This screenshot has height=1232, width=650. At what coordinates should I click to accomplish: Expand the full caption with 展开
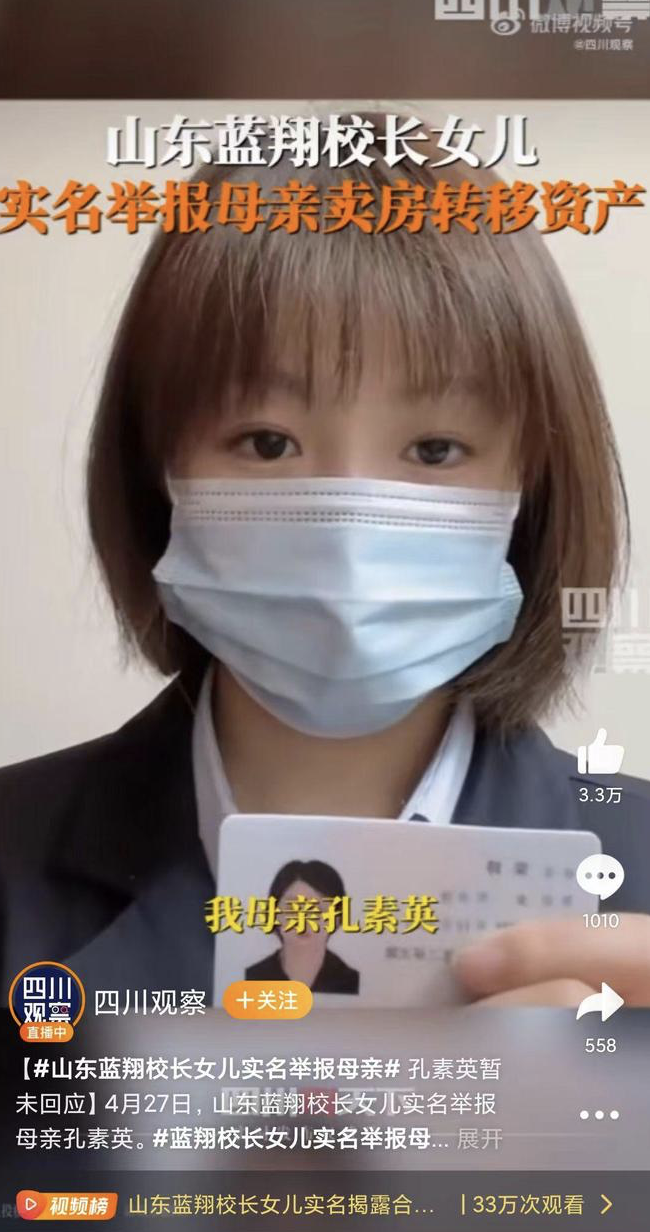point(480,1139)
